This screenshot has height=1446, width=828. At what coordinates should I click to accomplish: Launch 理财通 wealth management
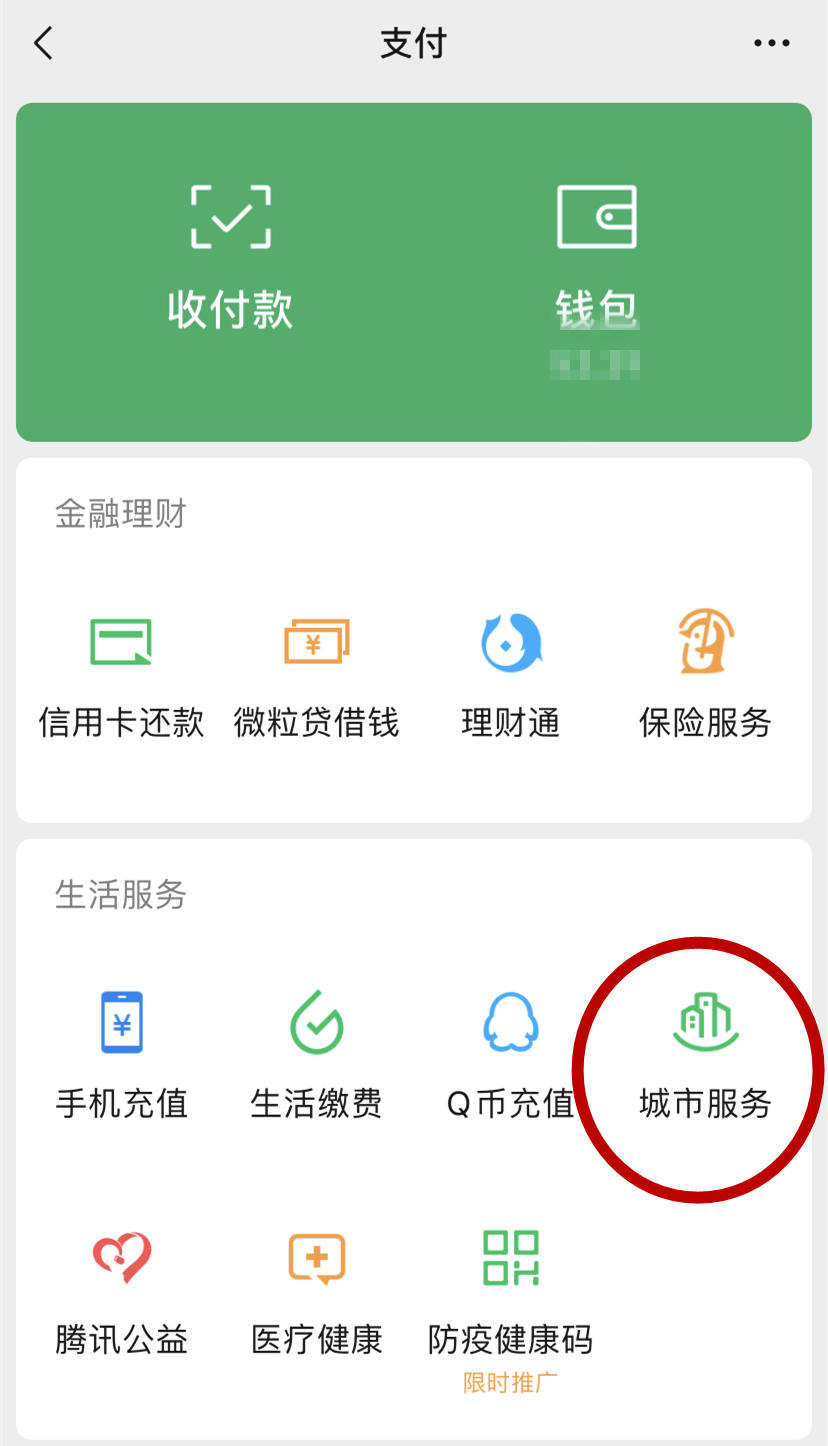tap(511, 675)
